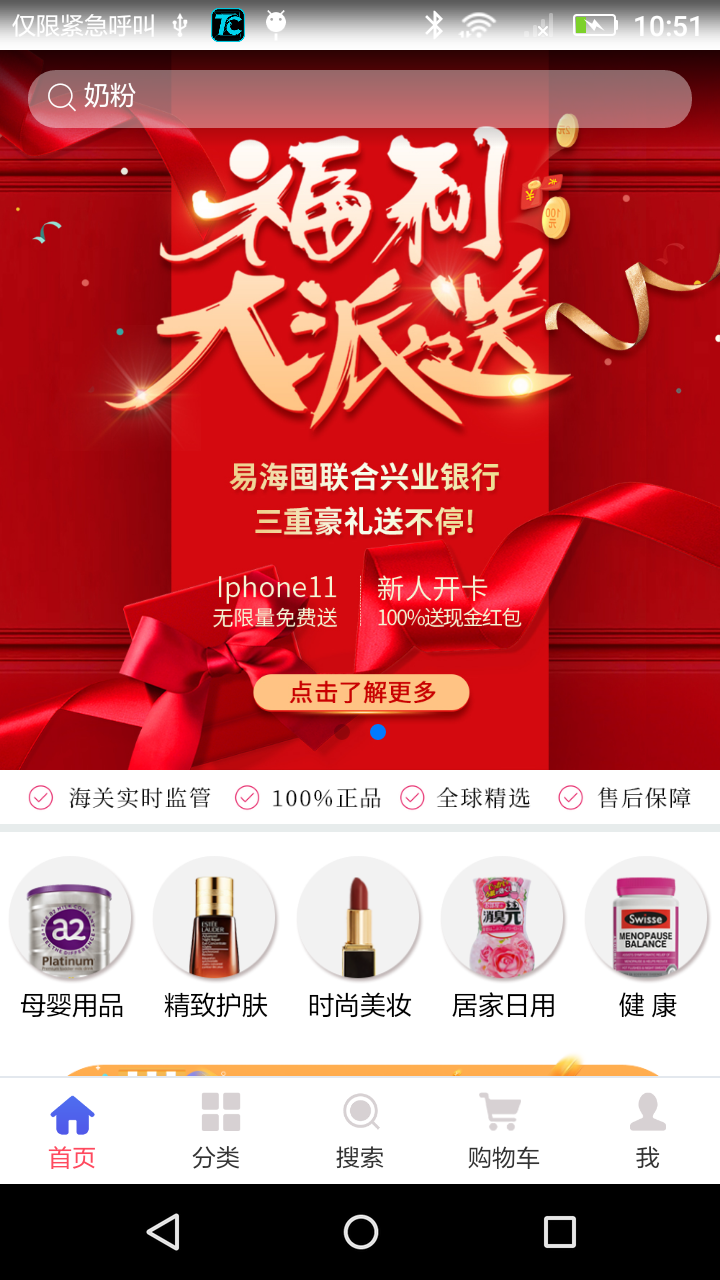The image size is (720, 1280).
Task: Switch to the 分类 tab
Action: click(x=216, y=1131)
